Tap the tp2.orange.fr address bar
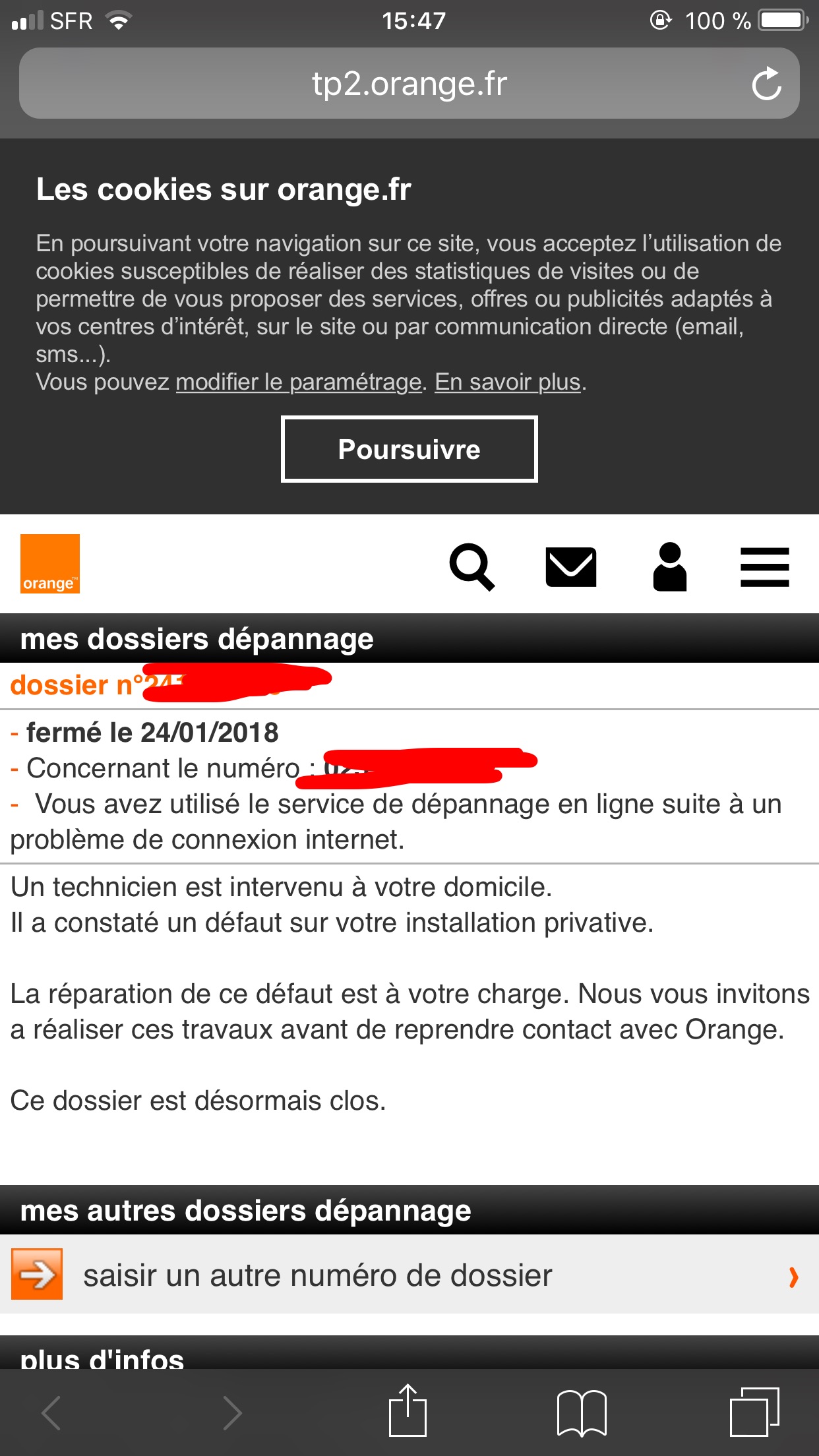Viewport: 819px width, 1456px height. pos(409,84)
